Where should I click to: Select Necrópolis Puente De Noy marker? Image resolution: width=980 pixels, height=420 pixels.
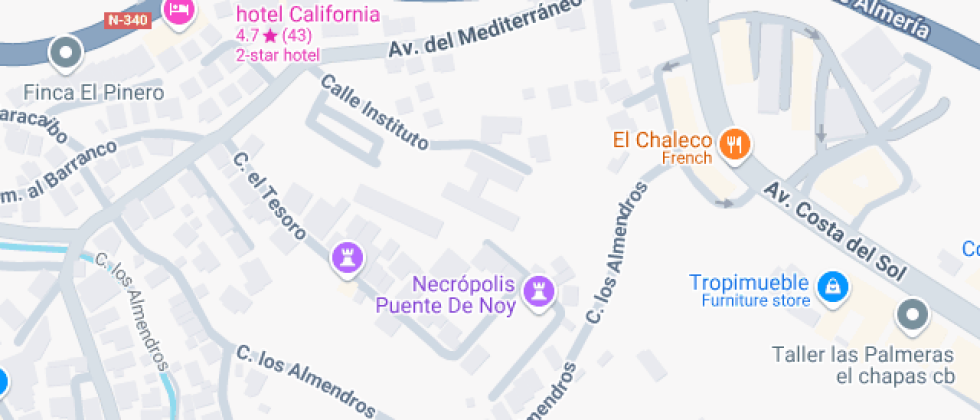[x=543, y=292]
